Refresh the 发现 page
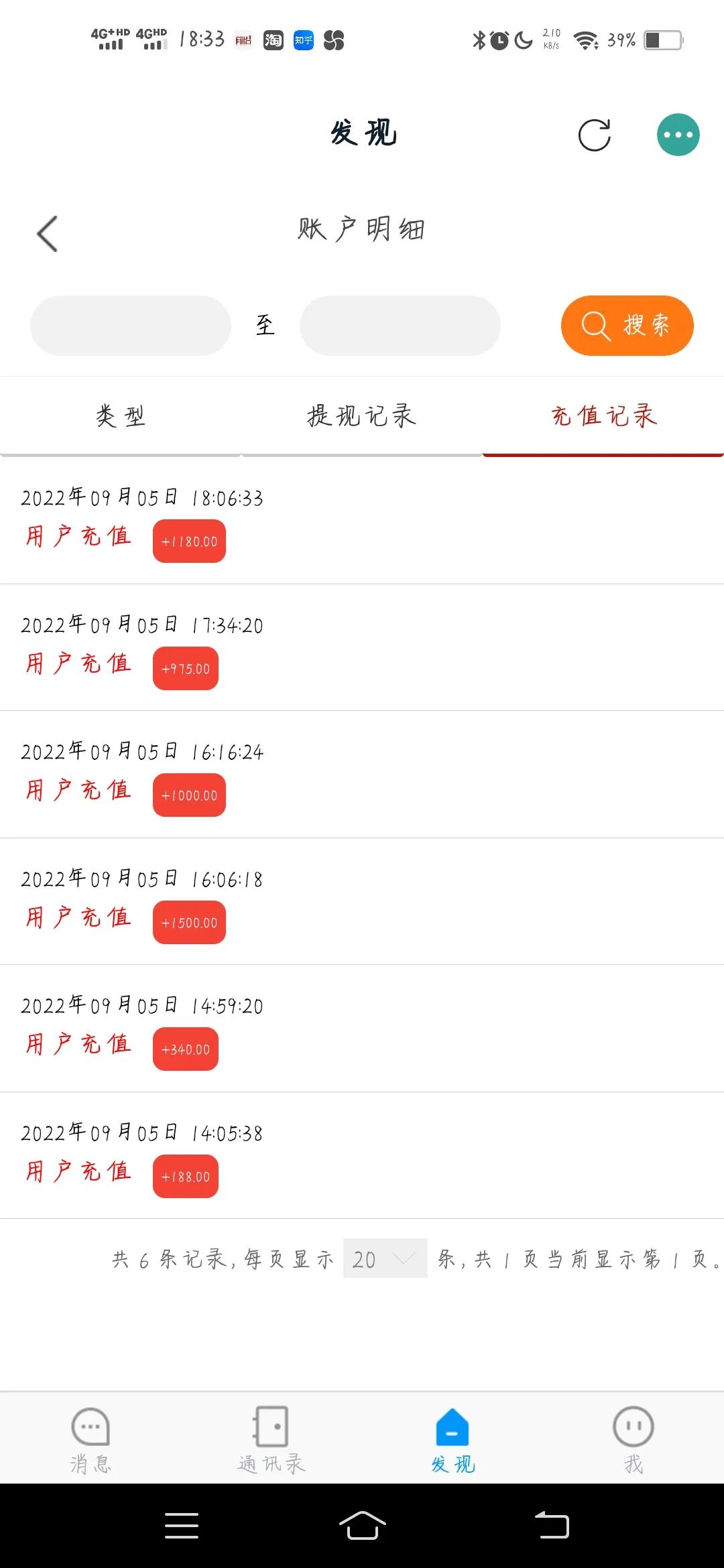The image size is (724, 1568). point(594,135)
